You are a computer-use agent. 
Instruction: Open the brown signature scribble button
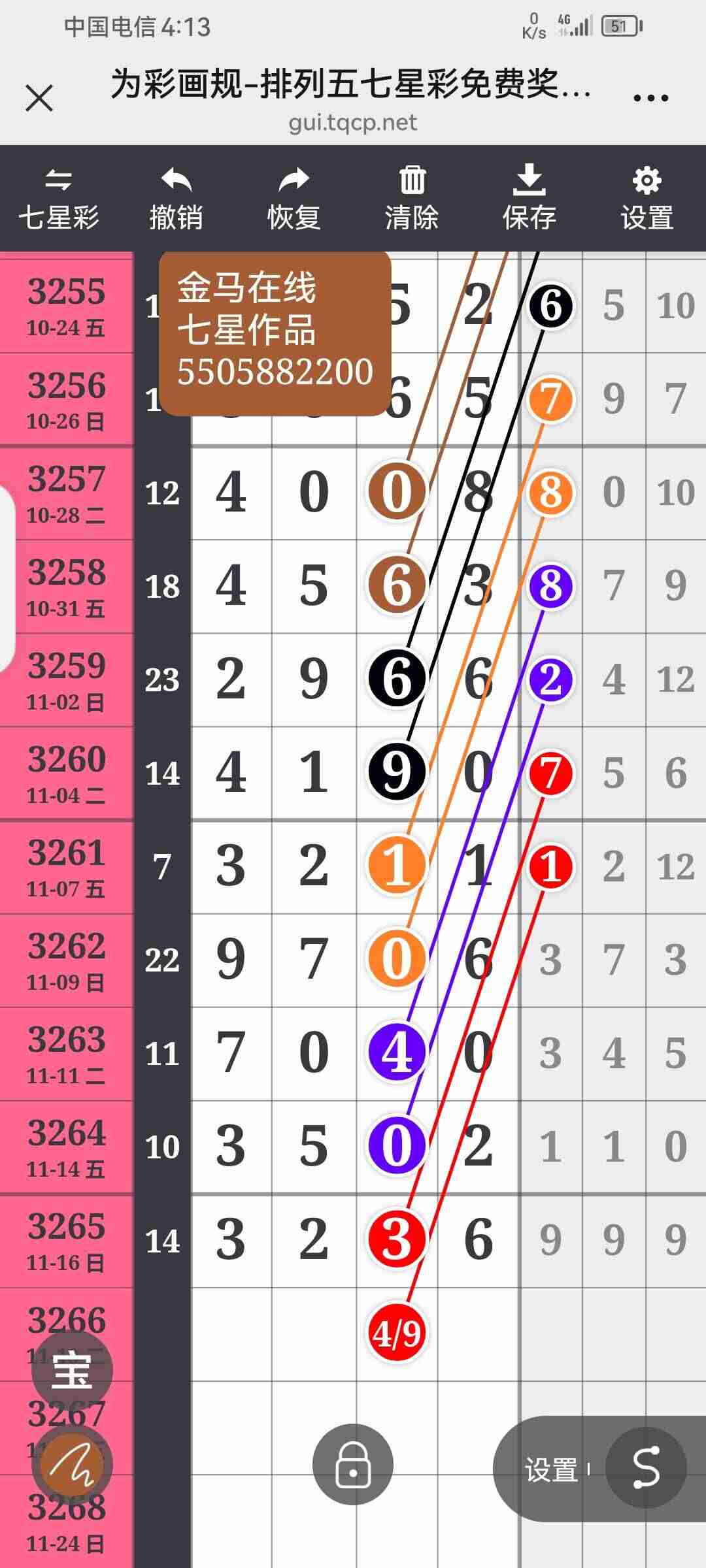[x=72, y=1464]
